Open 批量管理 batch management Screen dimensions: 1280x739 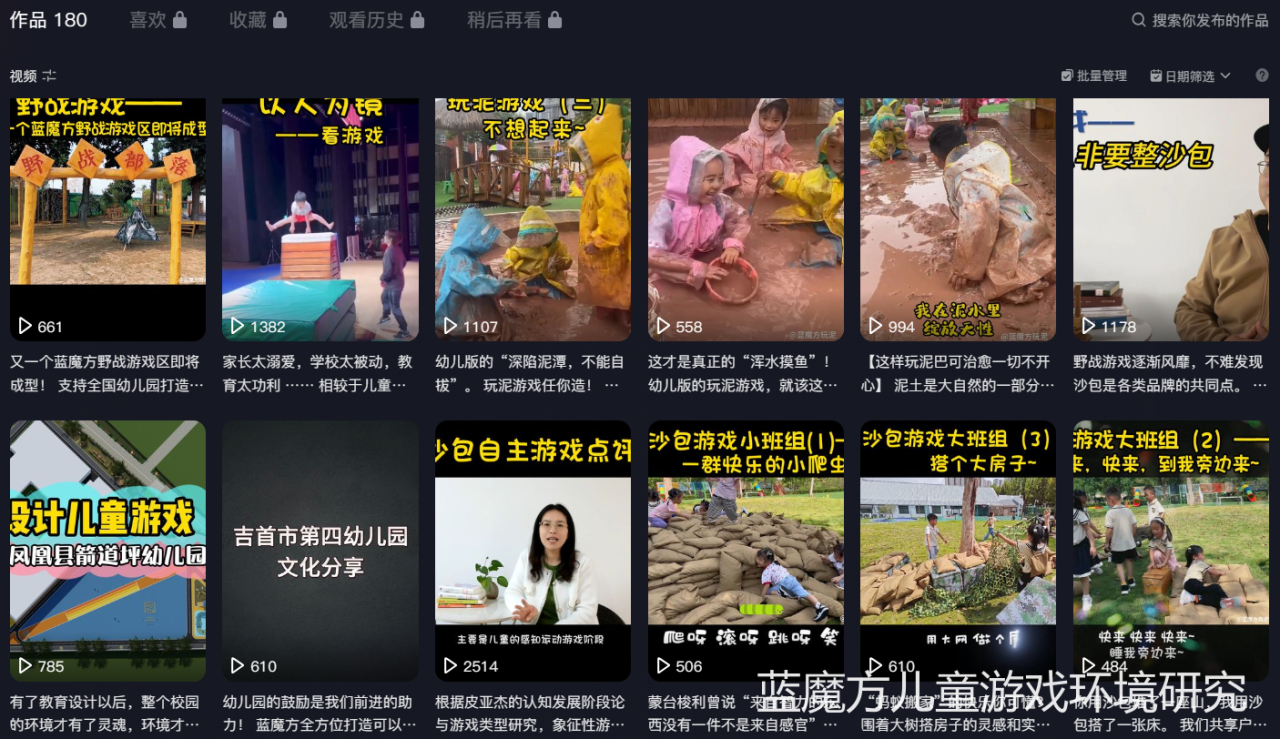pos(1094,76)
